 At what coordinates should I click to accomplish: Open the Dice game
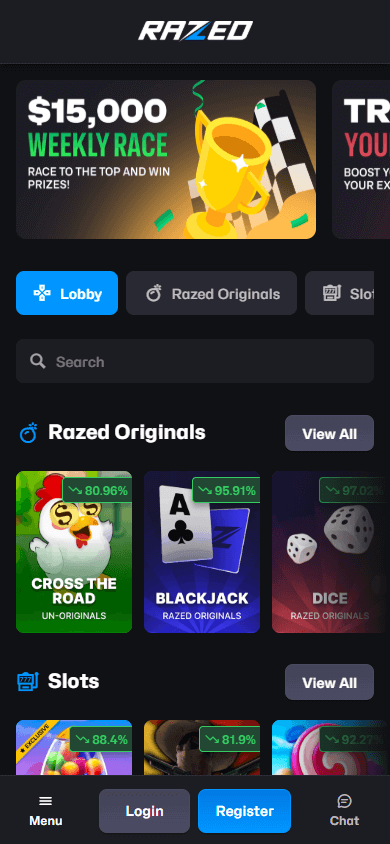328,552
